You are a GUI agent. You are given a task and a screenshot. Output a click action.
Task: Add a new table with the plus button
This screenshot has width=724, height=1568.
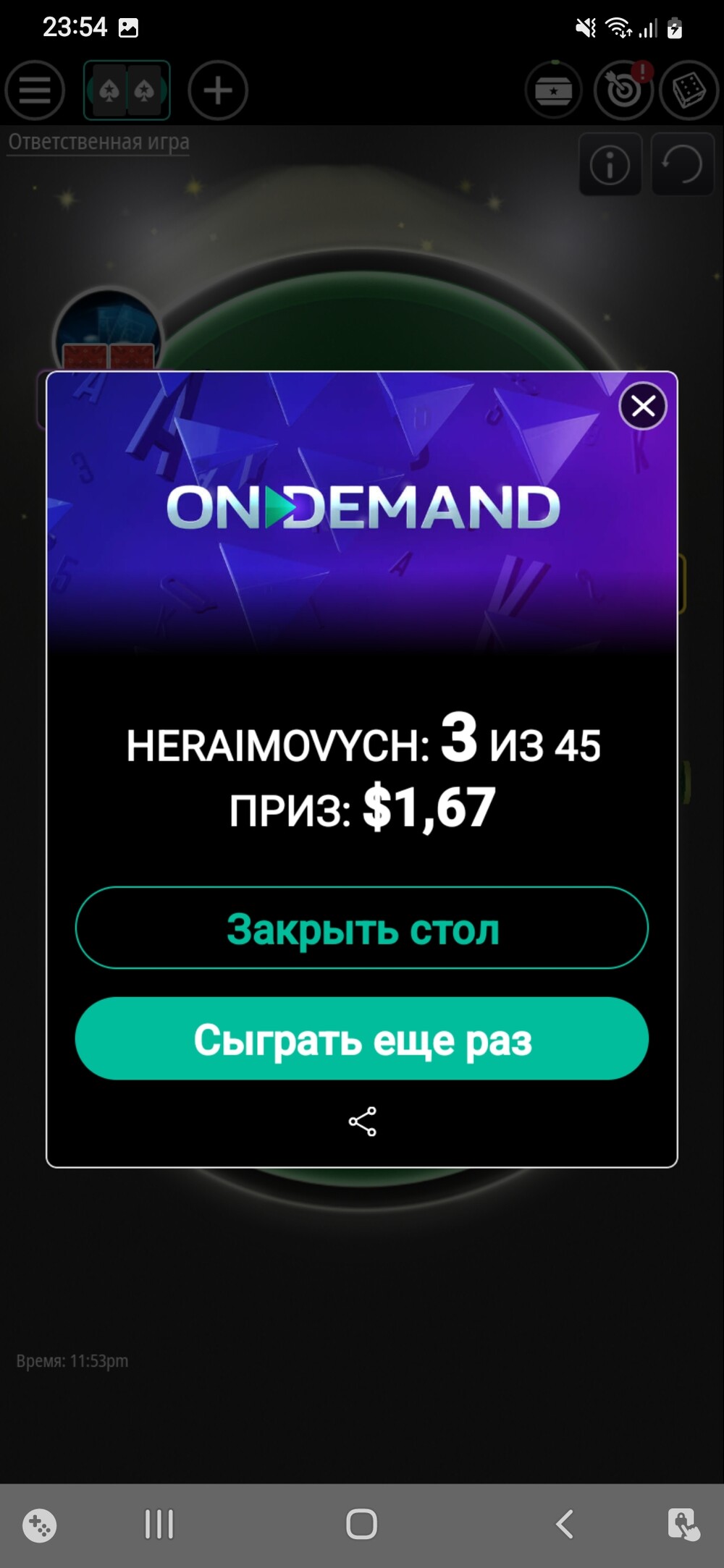pyautogui.click(x=218, y=90)
